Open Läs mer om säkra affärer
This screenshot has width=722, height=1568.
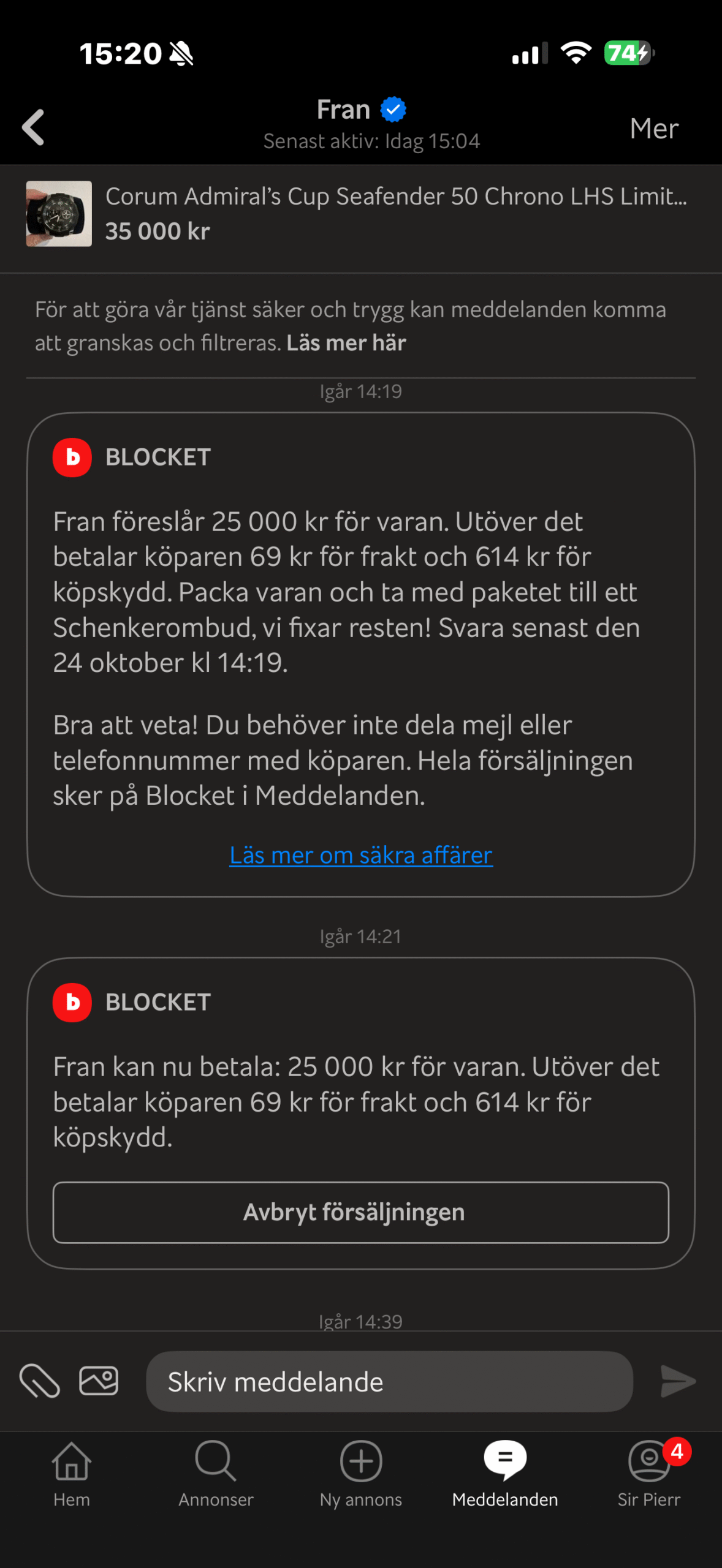pos(360,855)
